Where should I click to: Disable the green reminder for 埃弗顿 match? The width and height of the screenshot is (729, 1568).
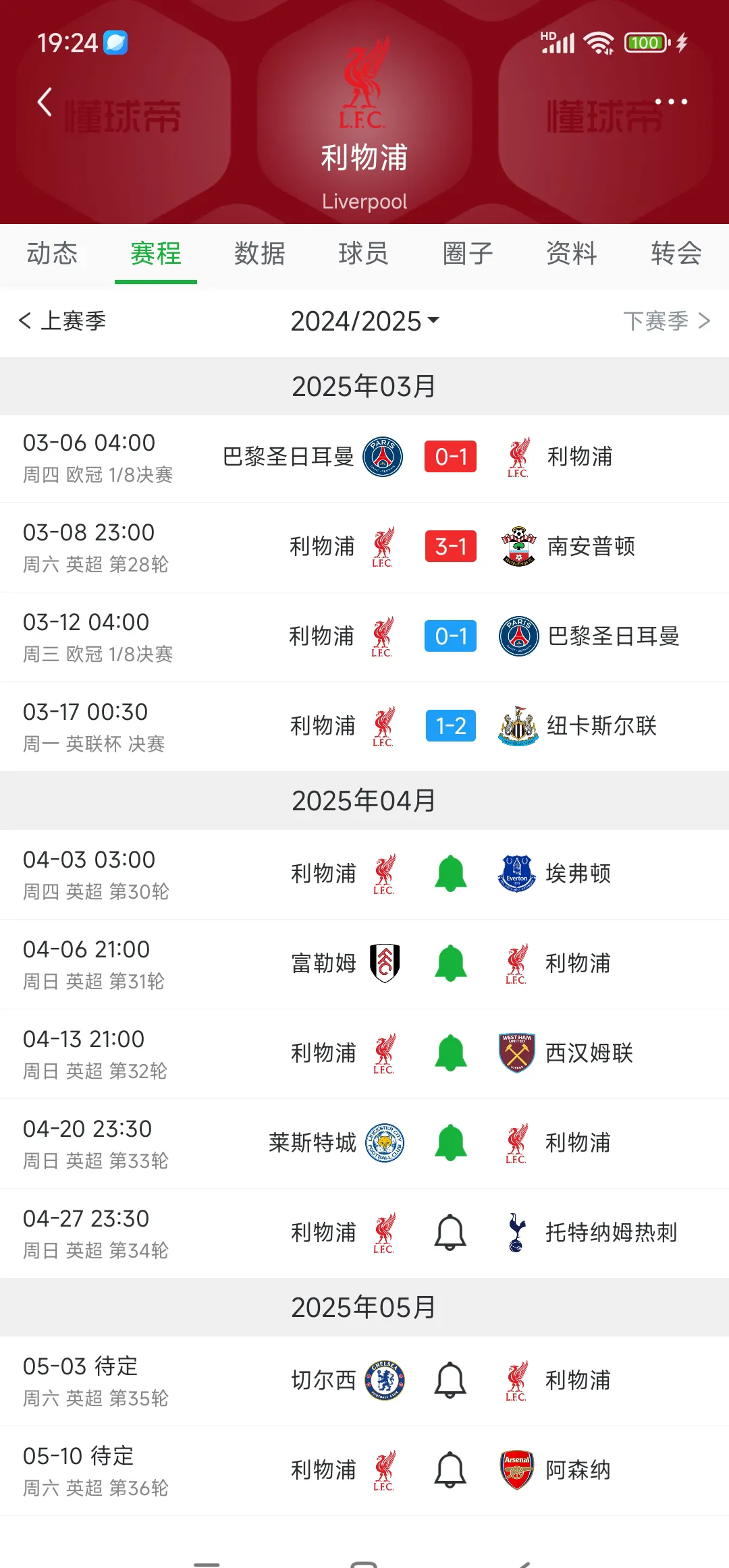pyautogui.click(x=450, y=874)
